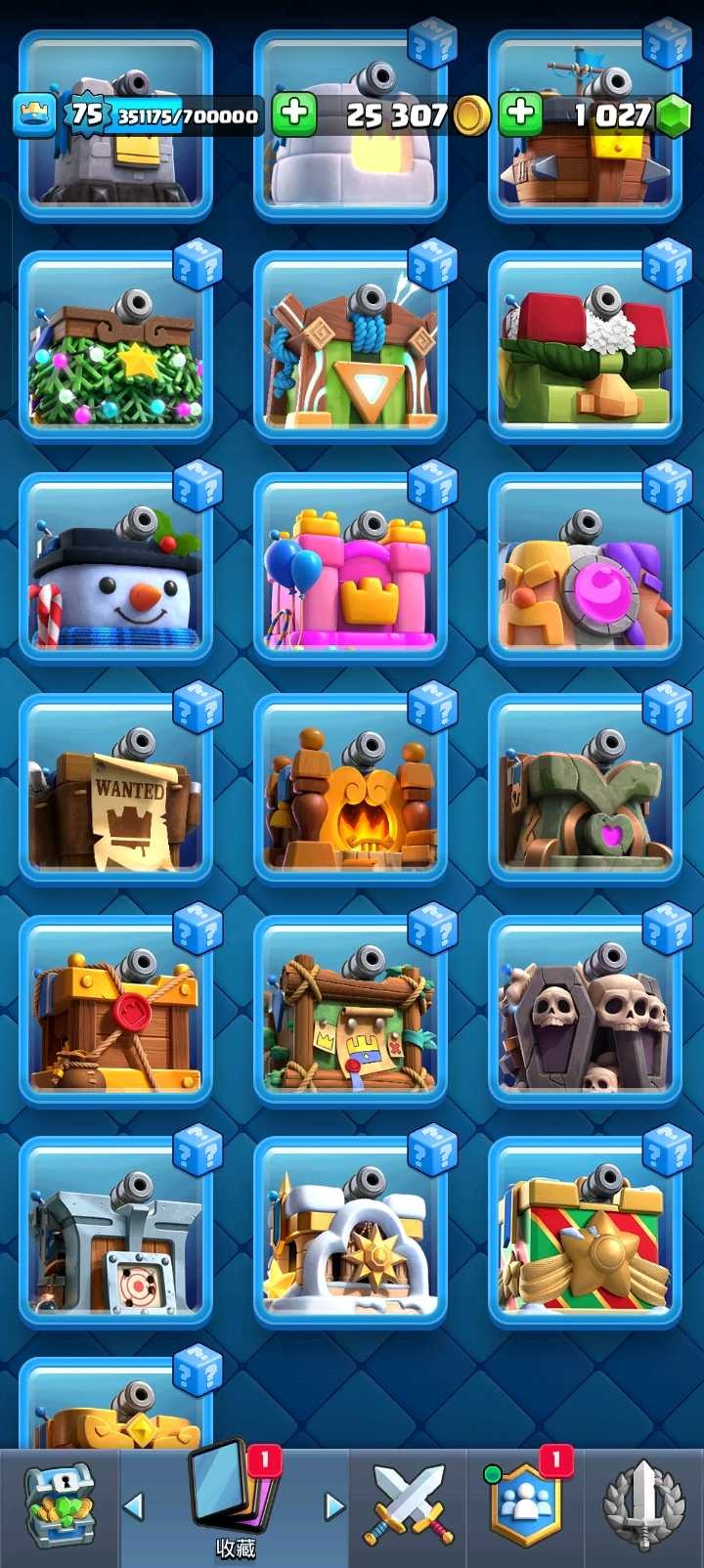Tap the right arrow beside the collection tab
This screenshot has height=1568, width=704.
tap(334, 1506)
